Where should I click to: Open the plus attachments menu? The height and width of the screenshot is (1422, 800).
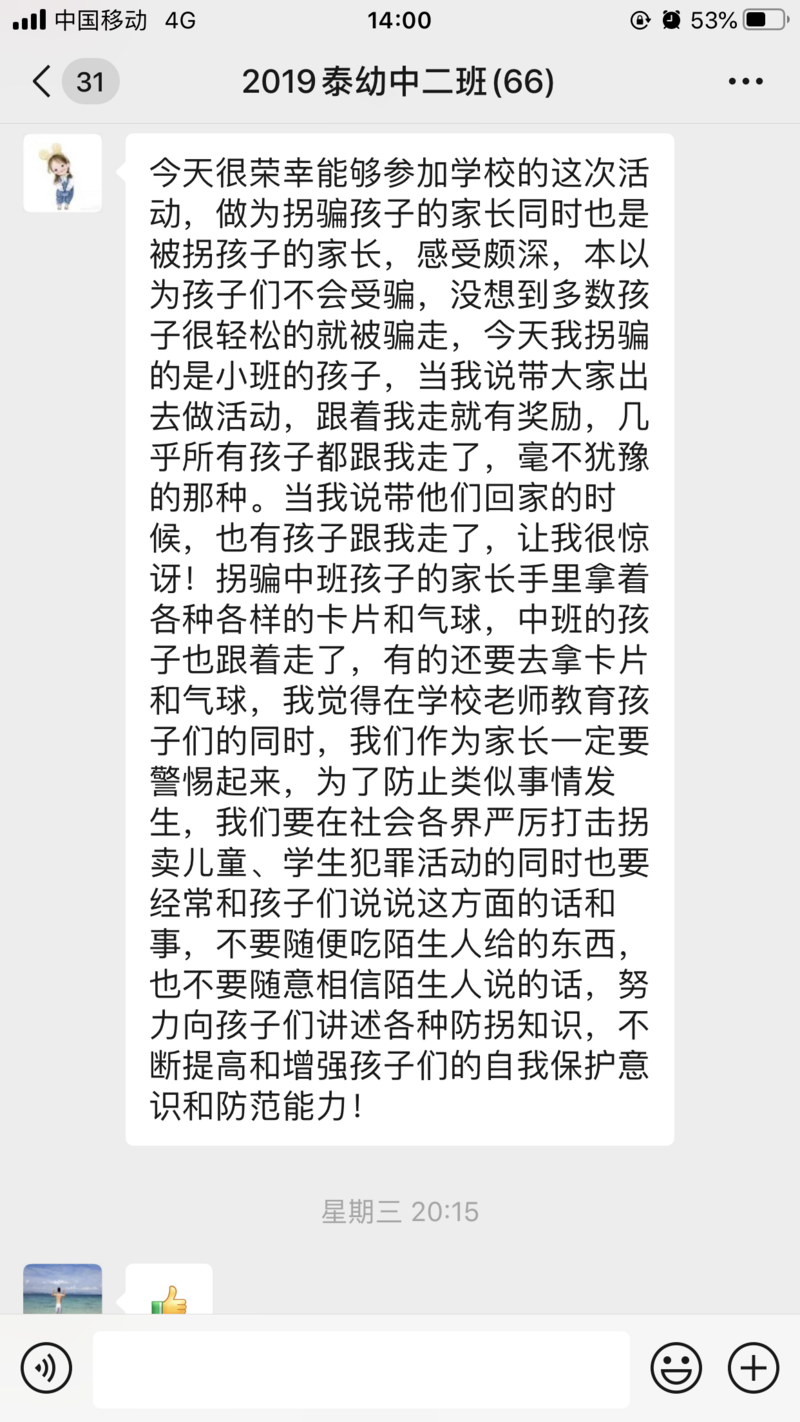(752, 1368)
